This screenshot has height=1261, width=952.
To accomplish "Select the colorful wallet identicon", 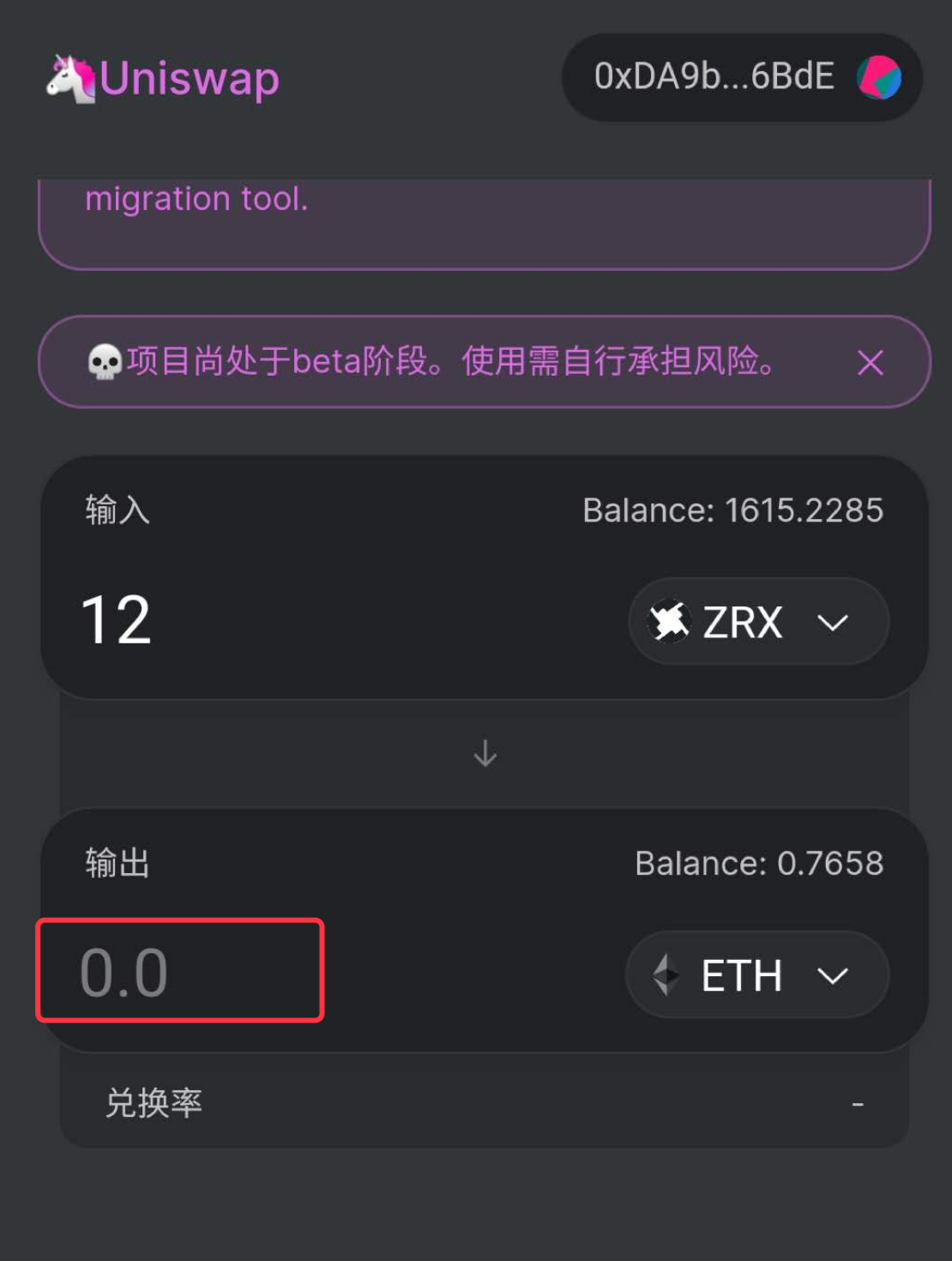I will coord(877,78).
